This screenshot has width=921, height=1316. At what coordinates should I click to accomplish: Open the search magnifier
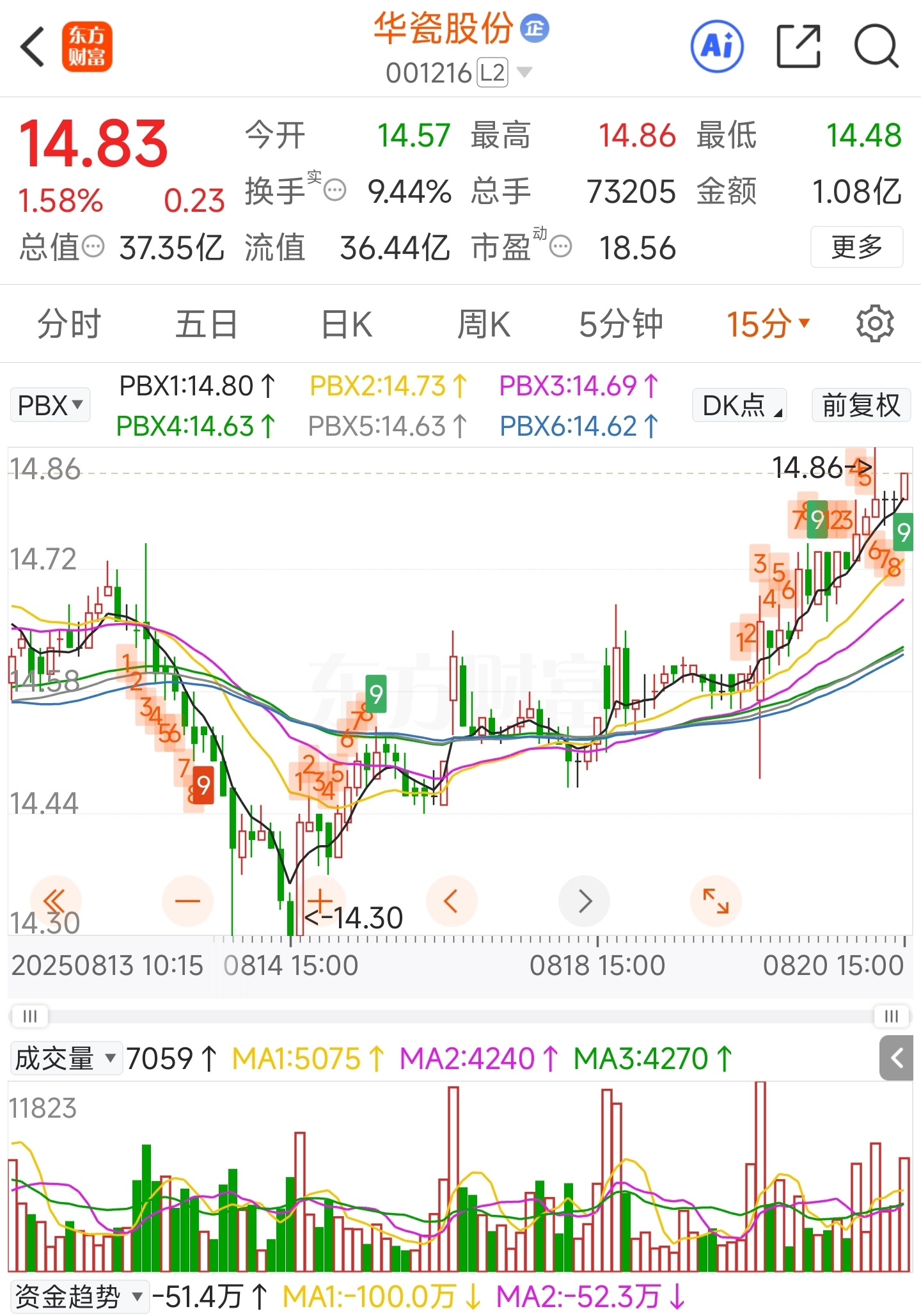pyautogui.click(x=876, y=47)
